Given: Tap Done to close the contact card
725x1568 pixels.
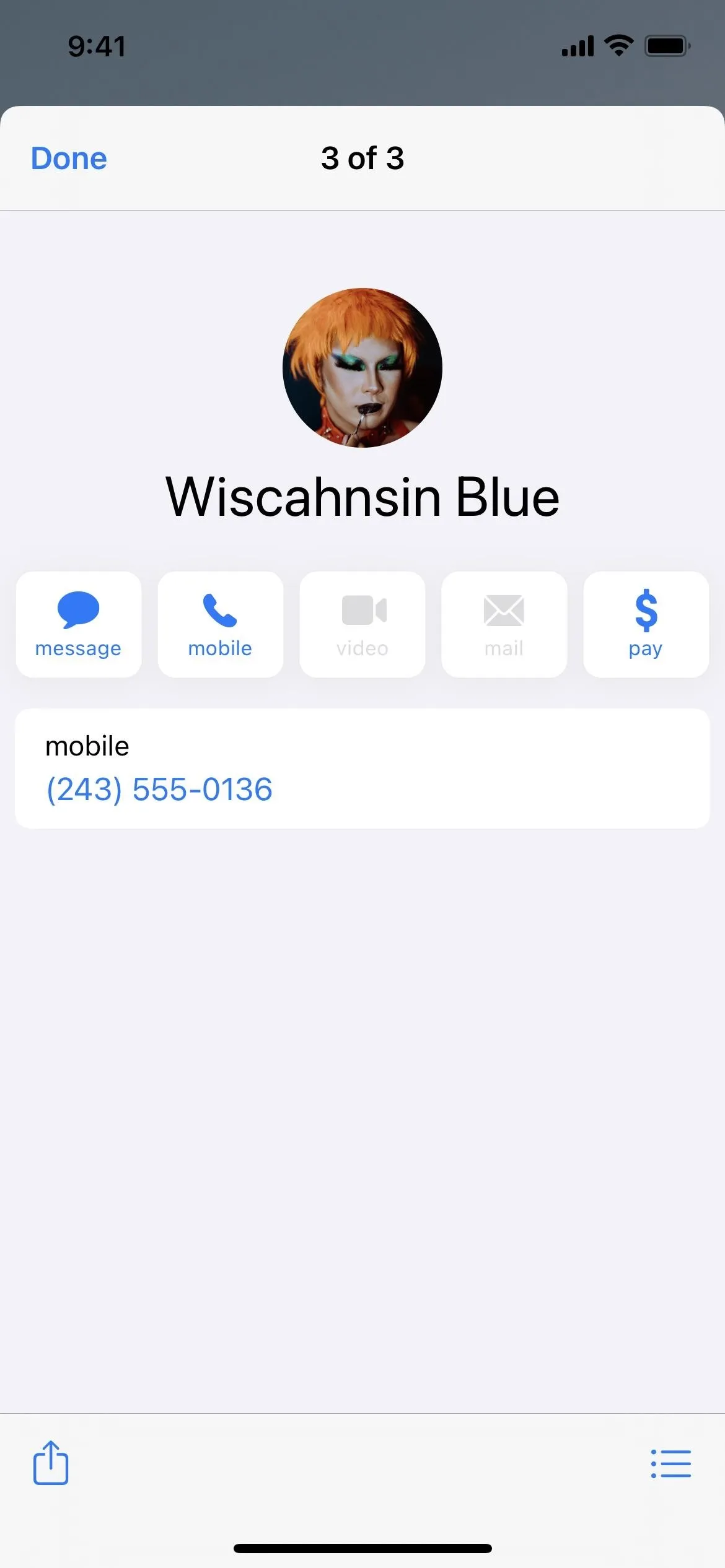Looking at the screenshot, I should 69,159.
